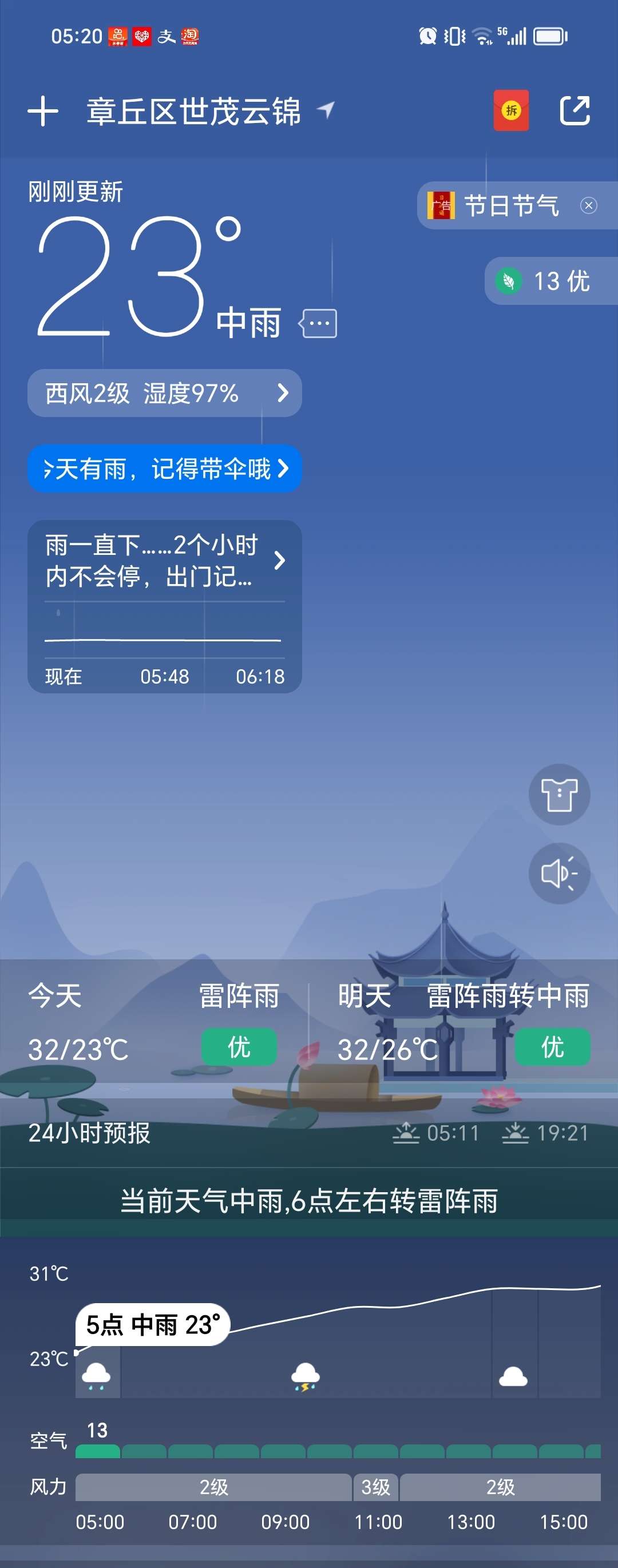618x1568 pixels.
Task: Dismiss the 节日节气 banner
Action: [x=588, y=206]
